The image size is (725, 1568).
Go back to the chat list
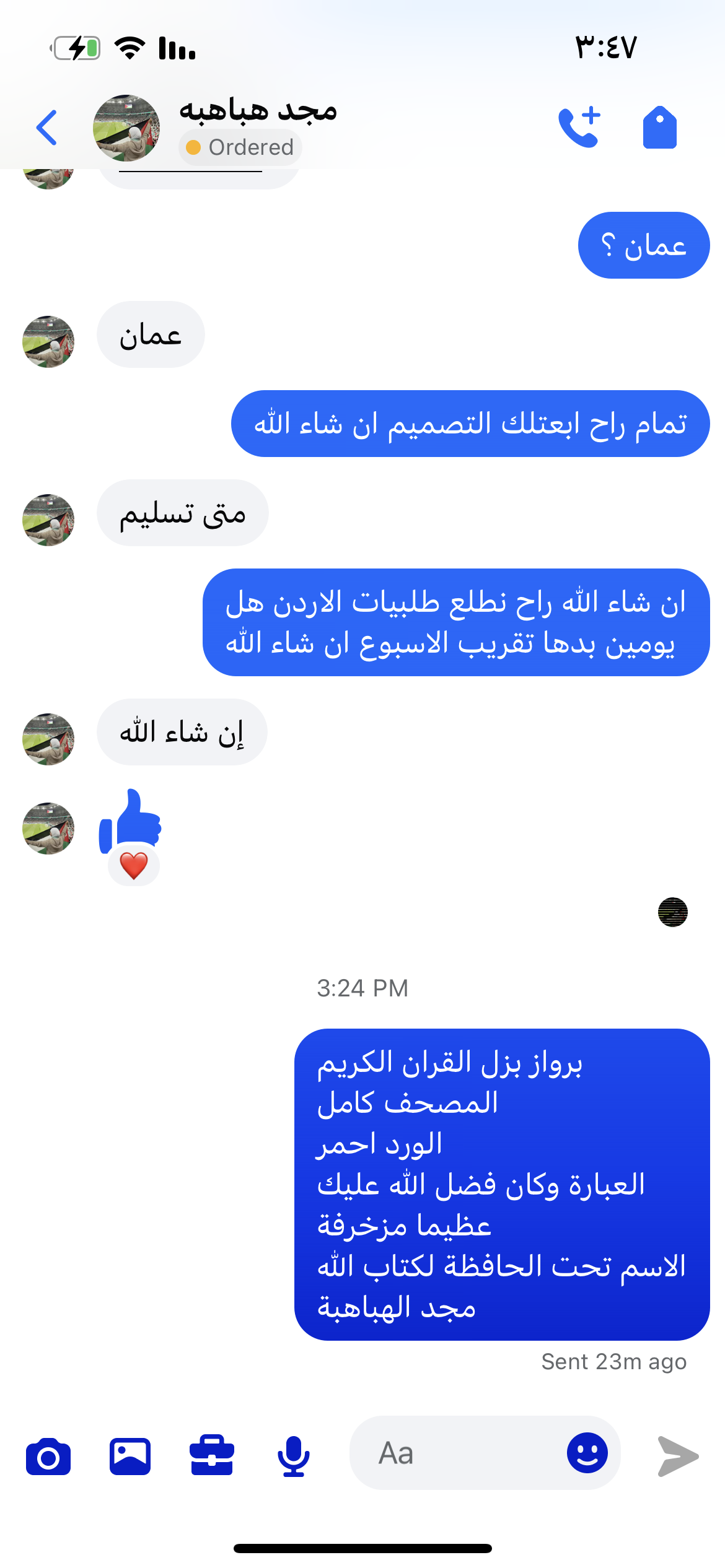coord(47,128)
